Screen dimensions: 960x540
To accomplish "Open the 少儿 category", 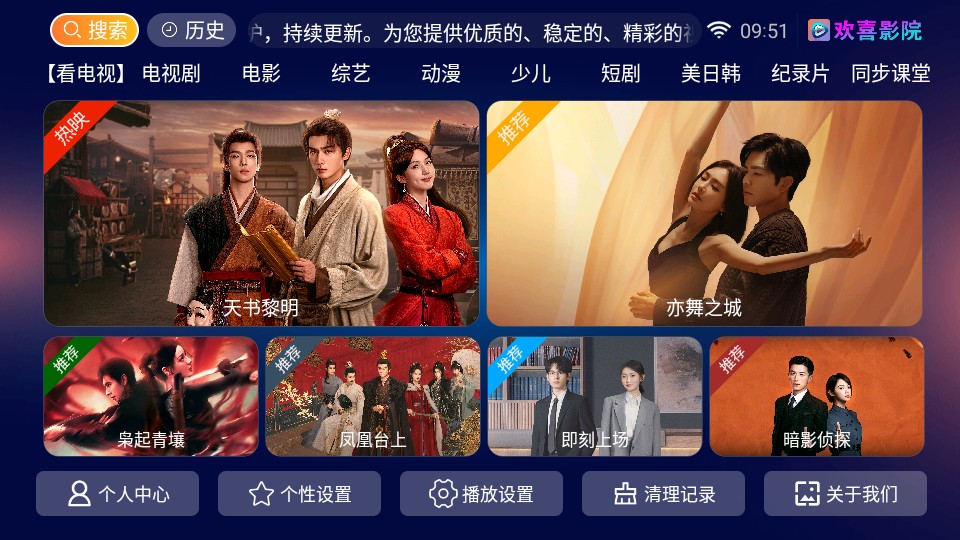I will [x=531, y=74].
